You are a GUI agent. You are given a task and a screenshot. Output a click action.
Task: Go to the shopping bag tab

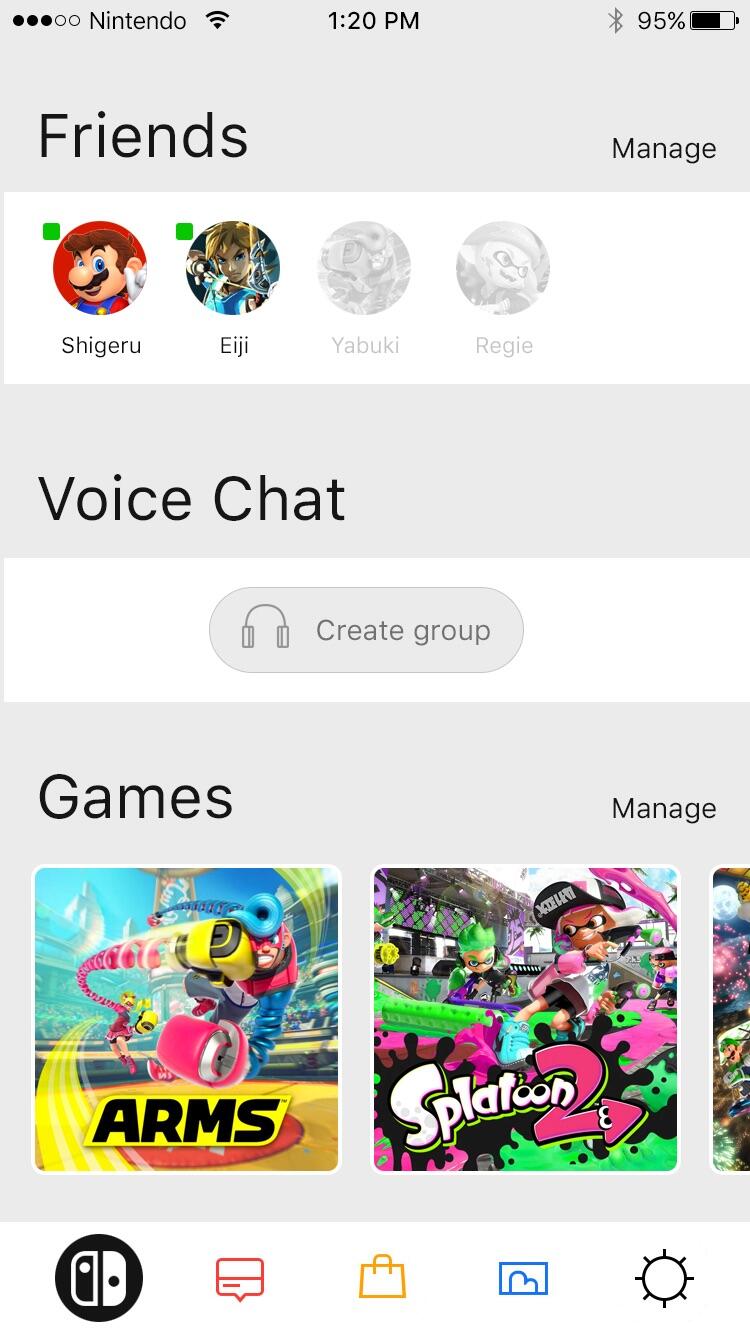(382, 1278)
